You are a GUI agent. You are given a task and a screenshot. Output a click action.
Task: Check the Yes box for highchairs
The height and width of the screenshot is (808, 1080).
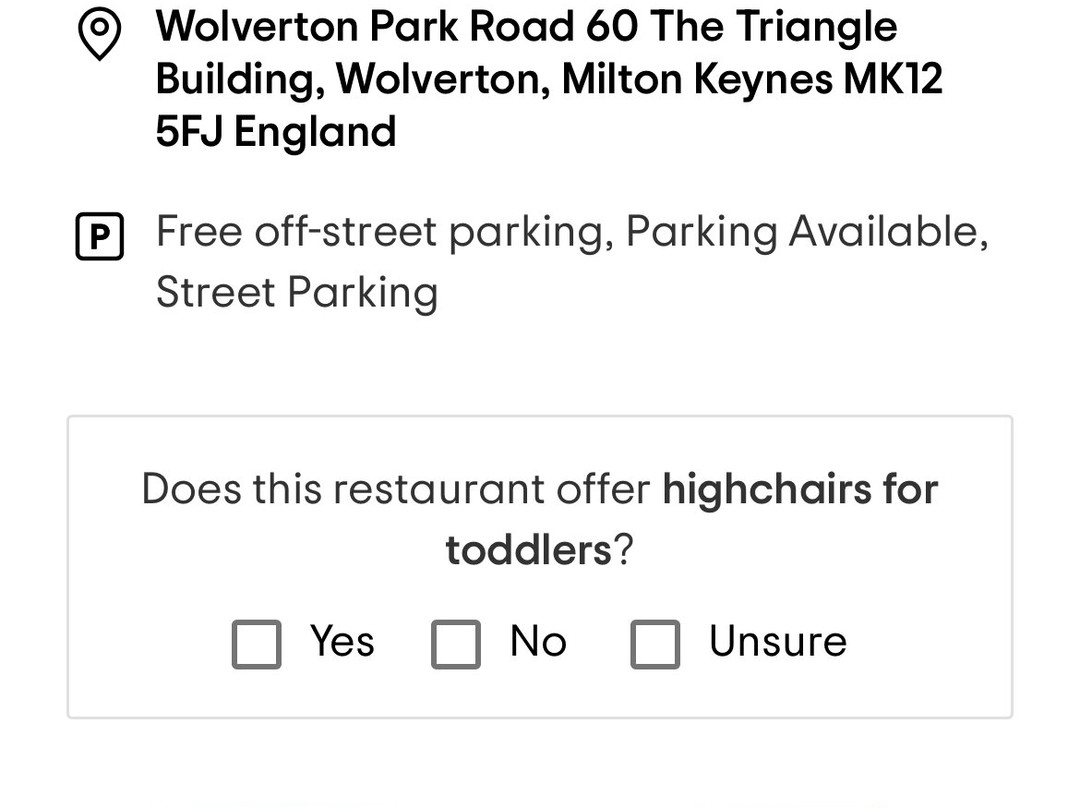257,643
